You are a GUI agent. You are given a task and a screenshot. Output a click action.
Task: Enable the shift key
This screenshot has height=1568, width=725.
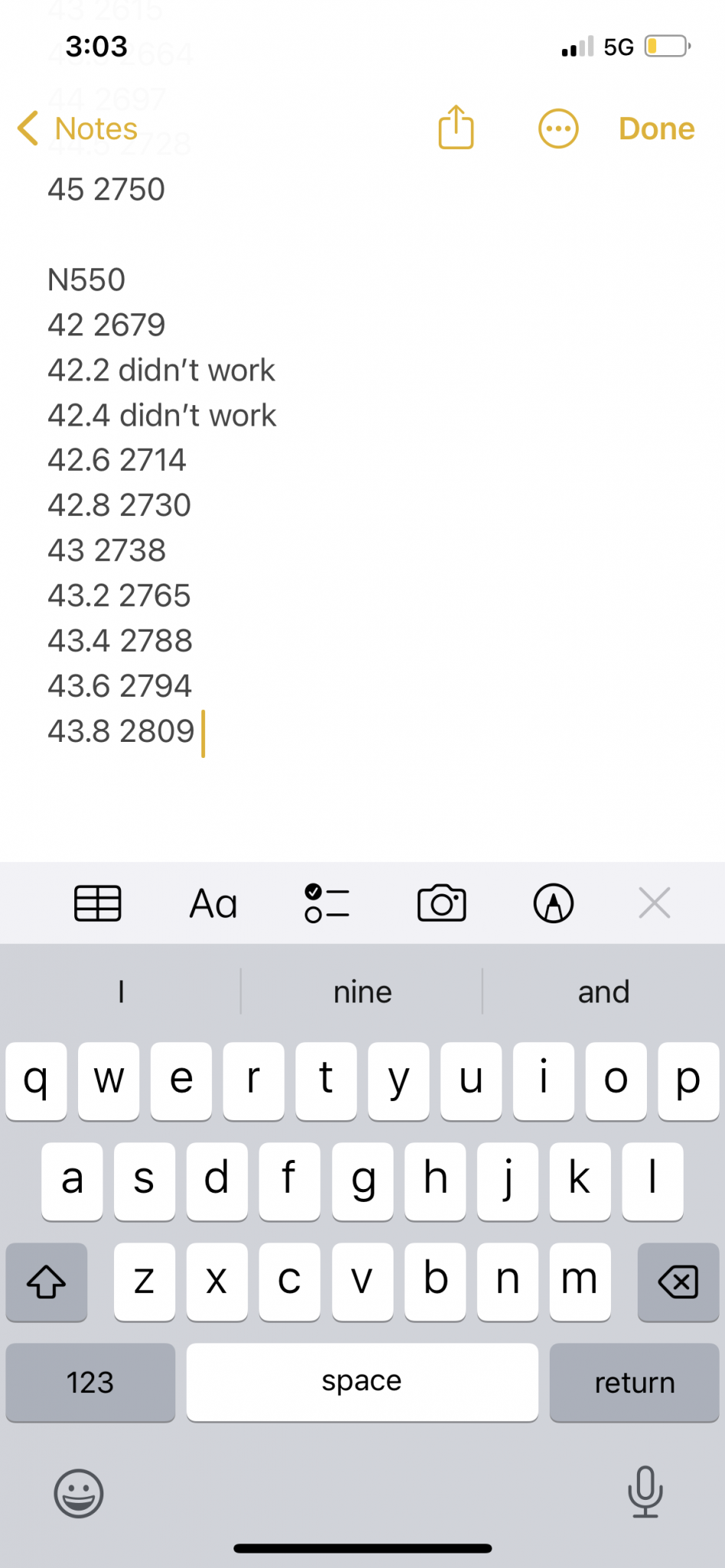tap(47, 1282)
